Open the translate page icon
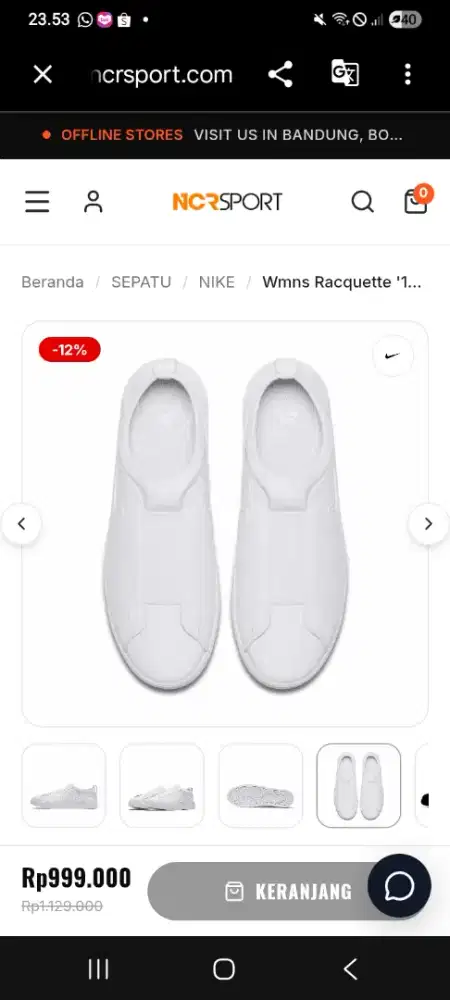 (x=345, y=74)
